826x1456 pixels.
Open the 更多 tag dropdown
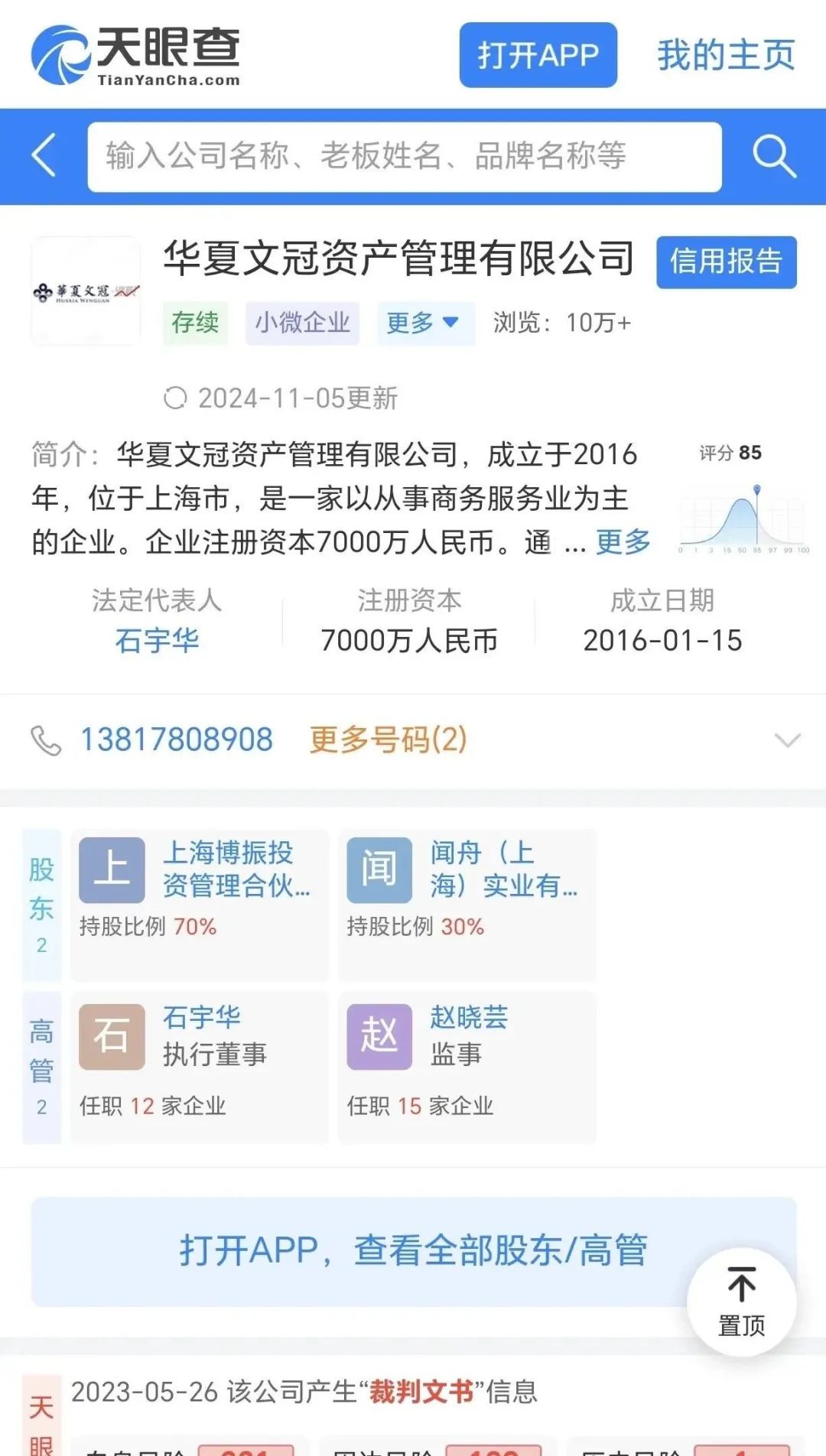(x=426, y=323)
